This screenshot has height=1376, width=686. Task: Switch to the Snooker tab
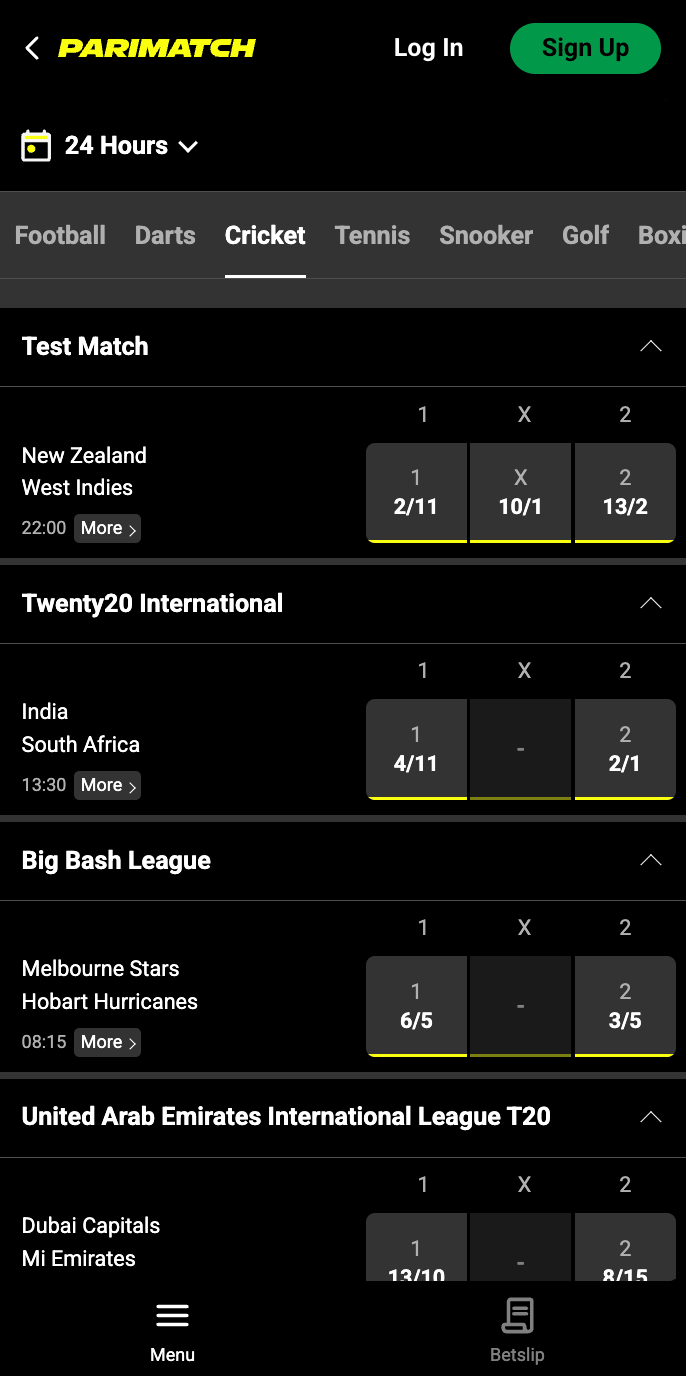(x=486, y=235)
